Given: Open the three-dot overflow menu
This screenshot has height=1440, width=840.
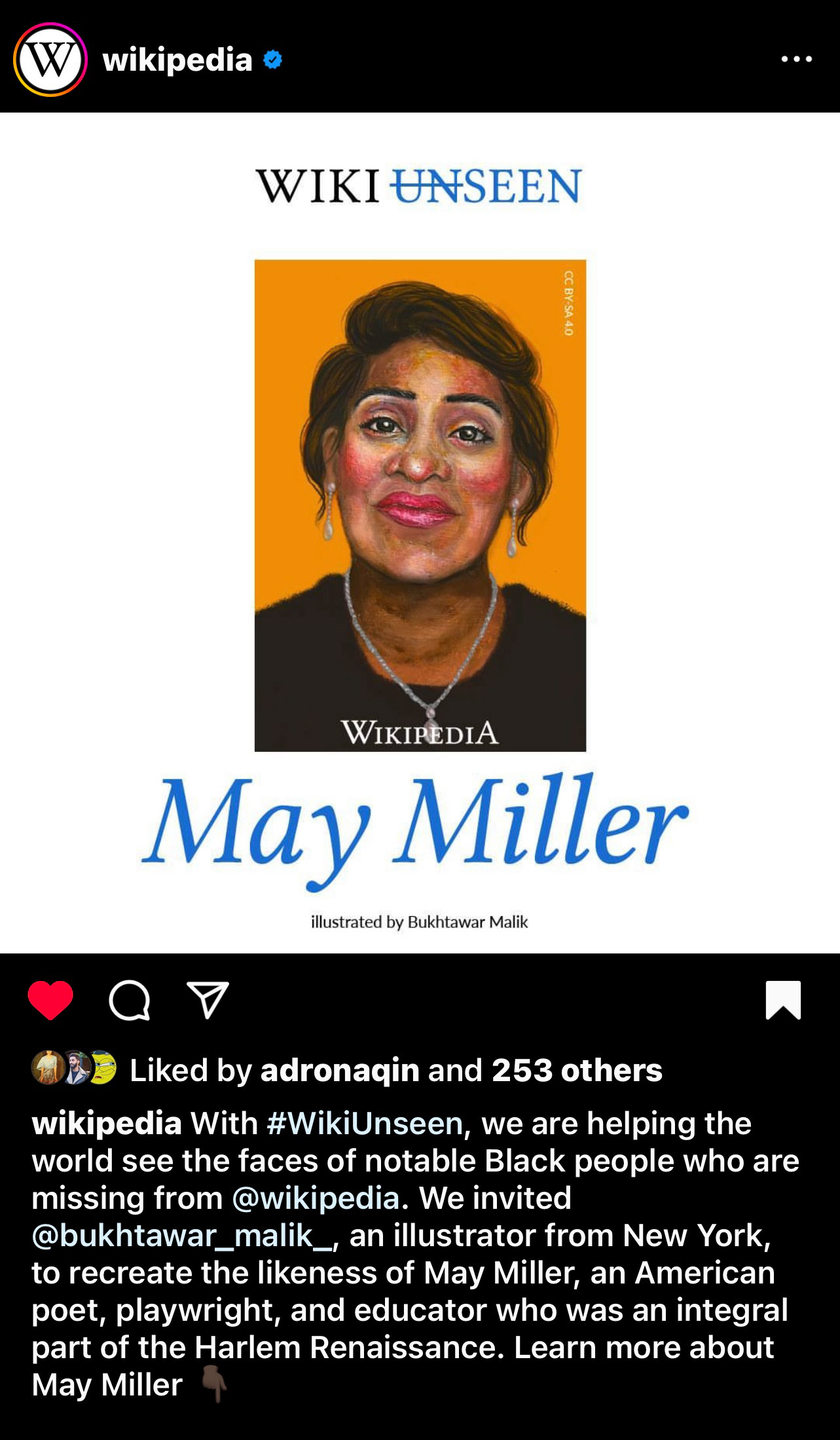Looking at the screenshot, I should [797, 59].
